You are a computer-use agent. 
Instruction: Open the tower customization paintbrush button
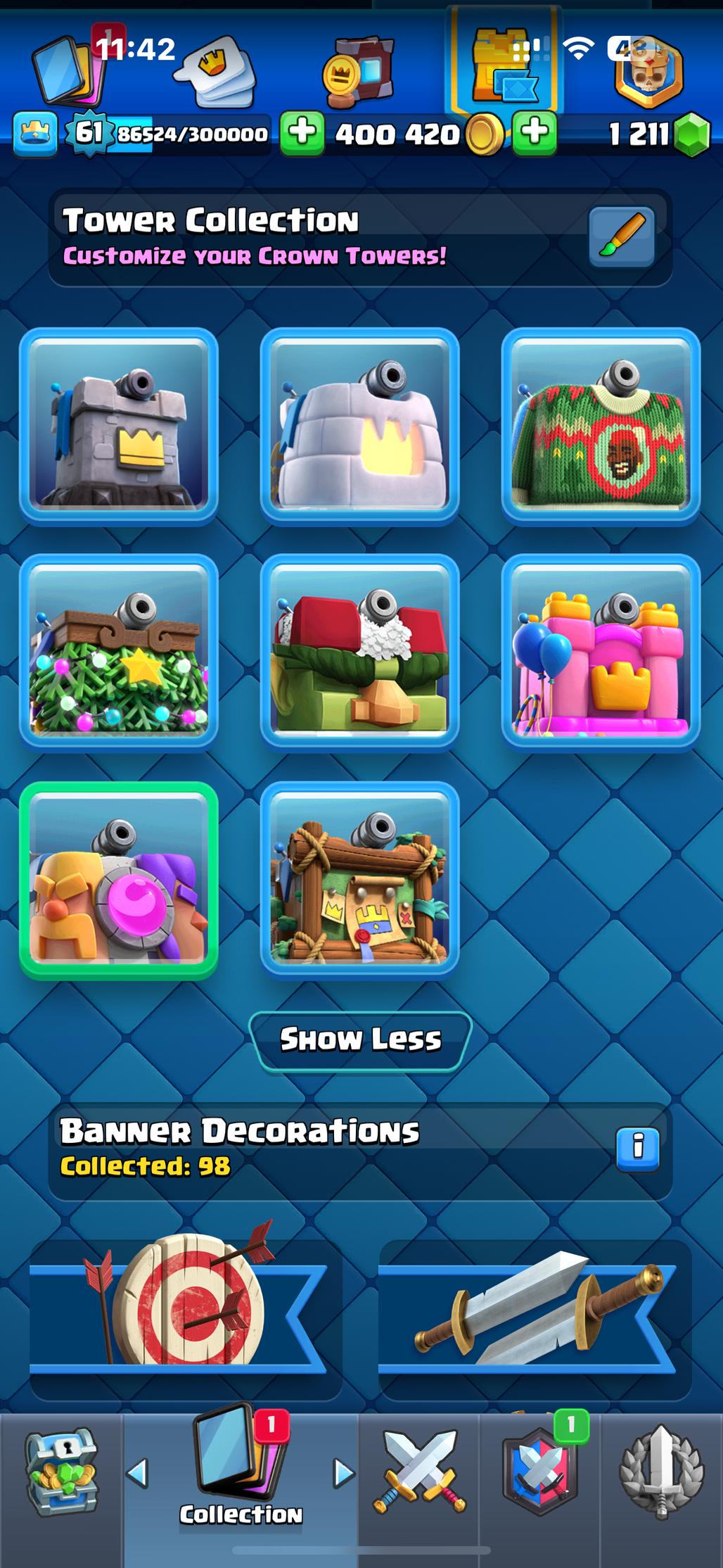622,236
